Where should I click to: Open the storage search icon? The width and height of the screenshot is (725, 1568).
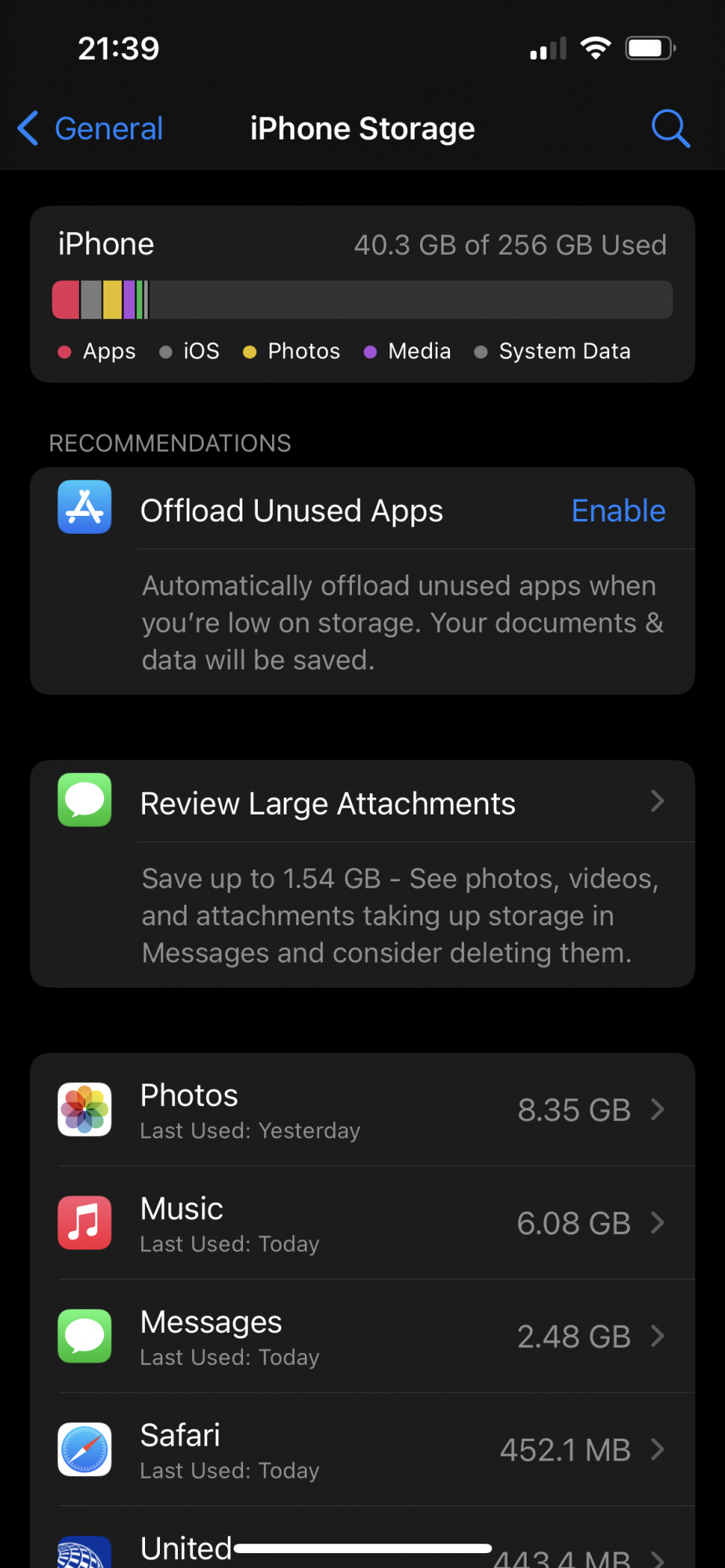670,129
